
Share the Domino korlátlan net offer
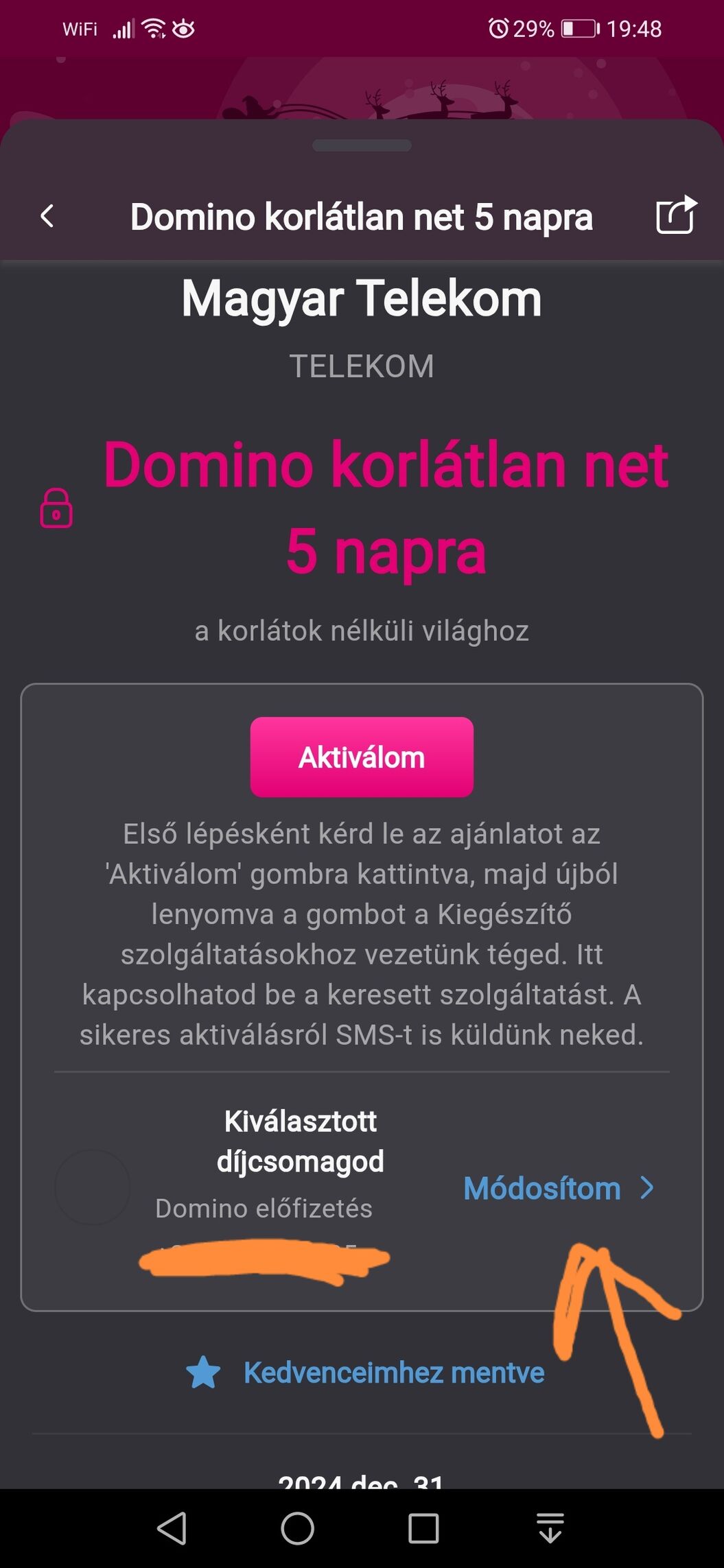coord(677,215)
